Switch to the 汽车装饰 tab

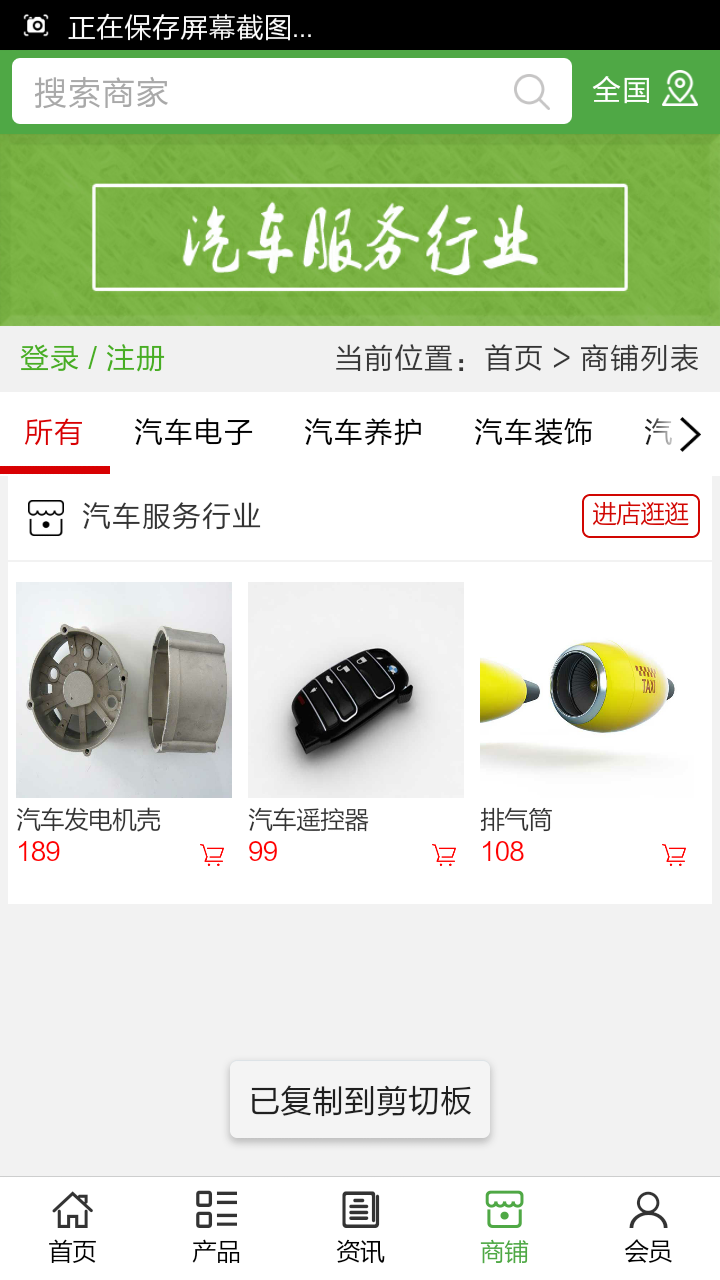coord(533,433)
